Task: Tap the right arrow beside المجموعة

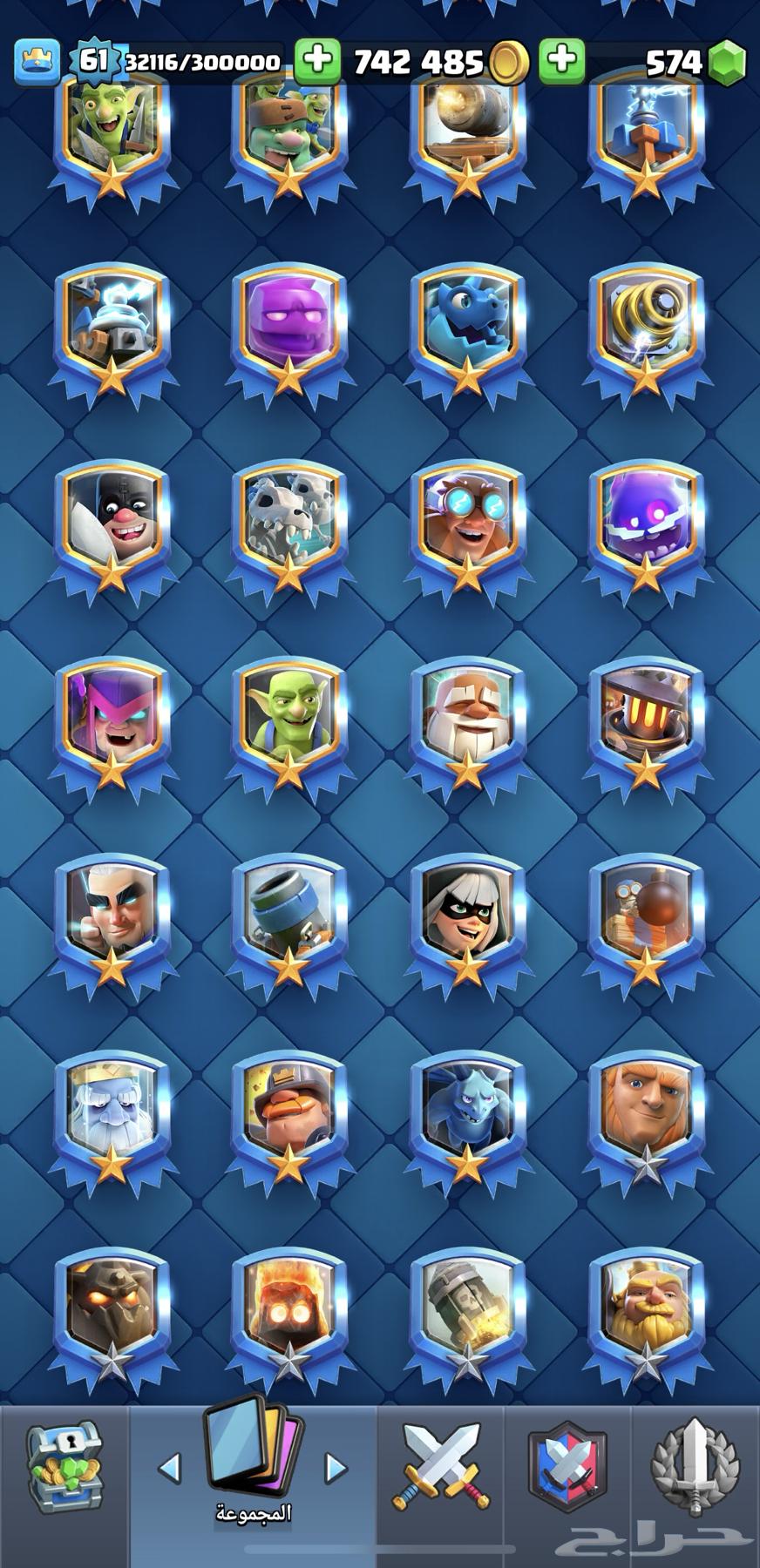Action: [x=336, y=1469]
